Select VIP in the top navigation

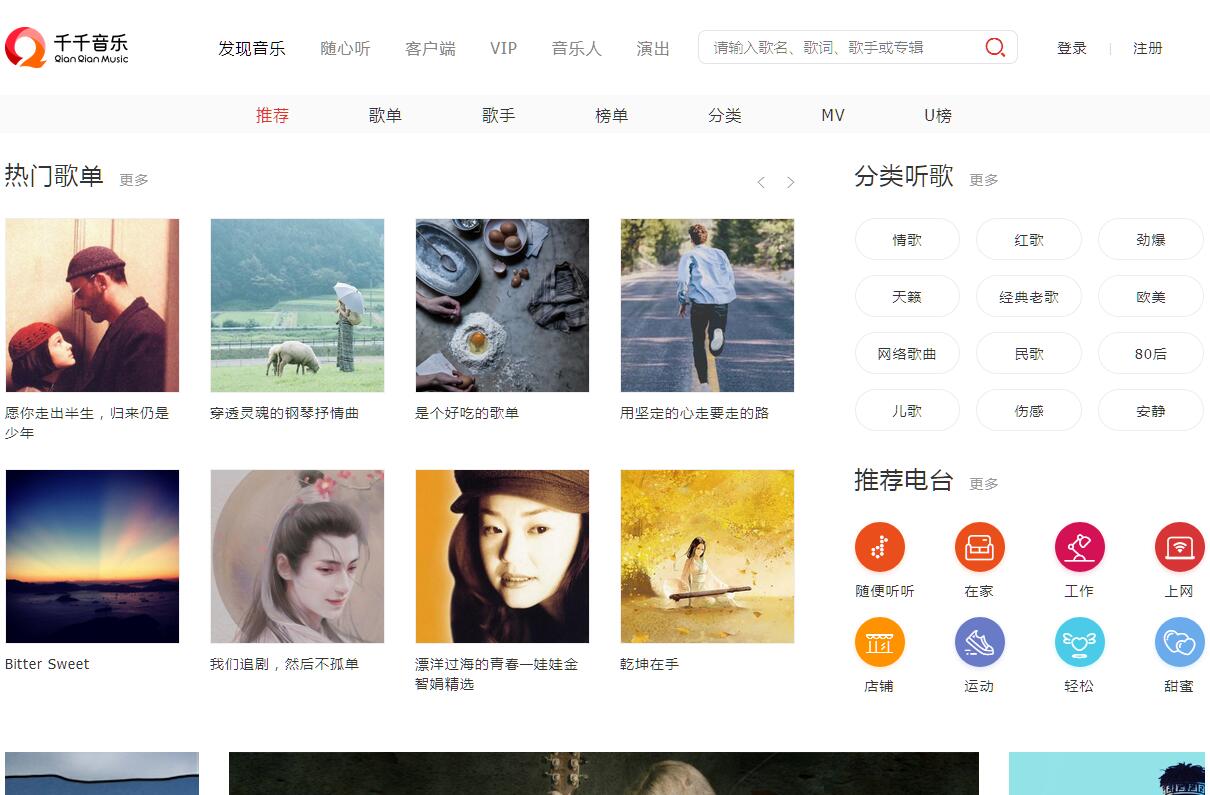503,48
